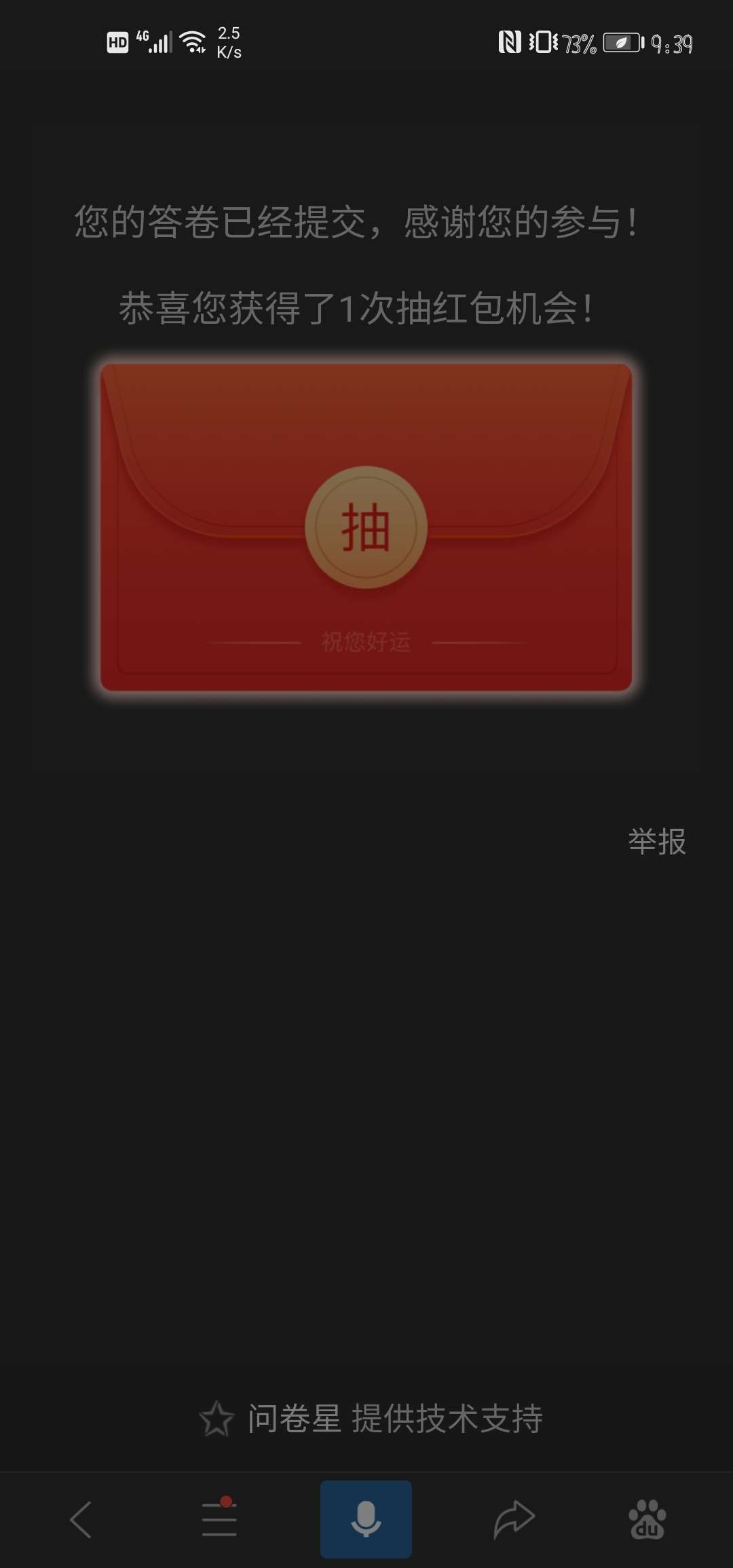Tap the 抽 button on the red envelope
The image size is (733, 1568).
coord(366,527)
